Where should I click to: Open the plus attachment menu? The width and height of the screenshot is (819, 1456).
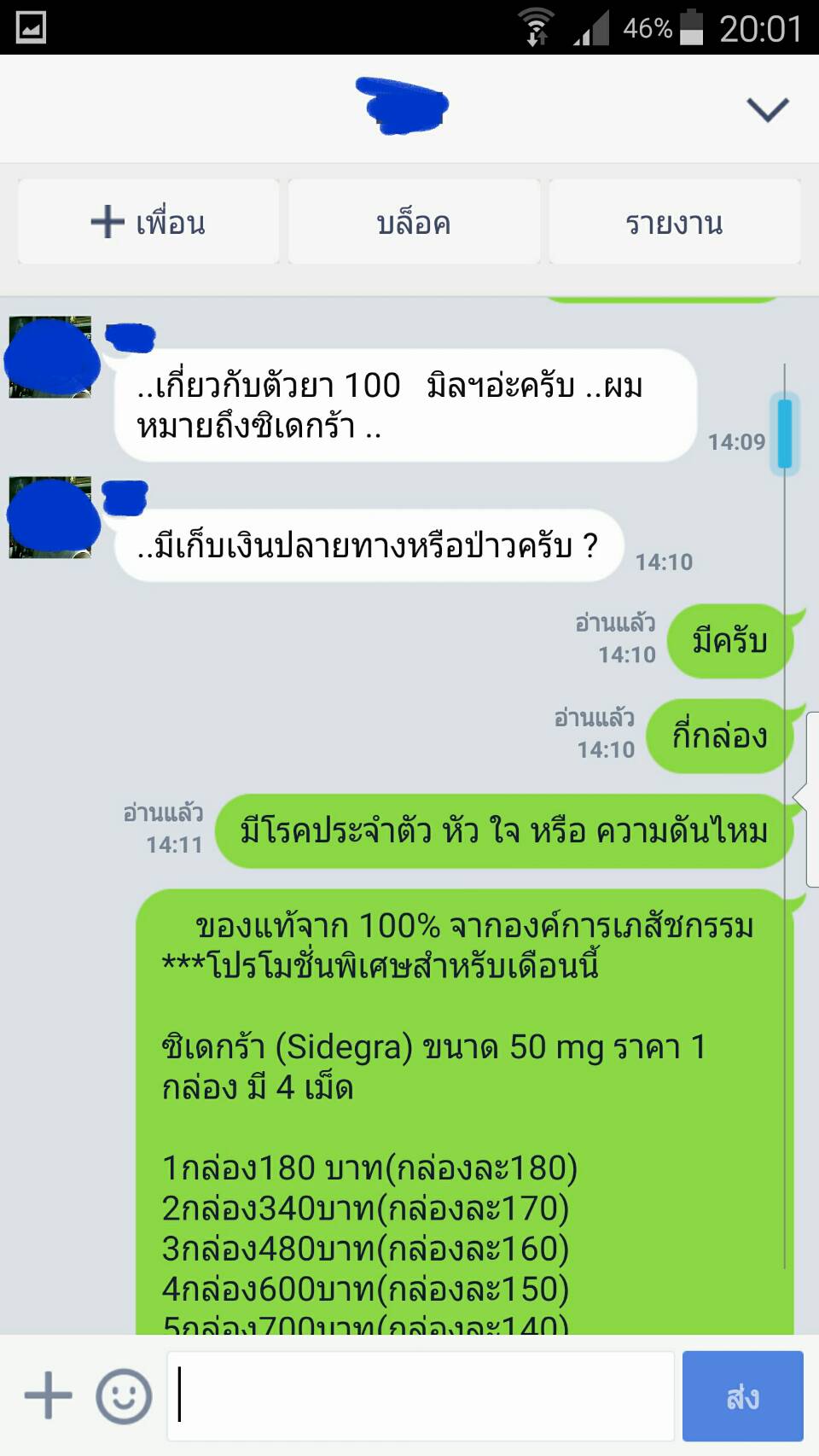pyautogui.click(x=48, y=1395)
